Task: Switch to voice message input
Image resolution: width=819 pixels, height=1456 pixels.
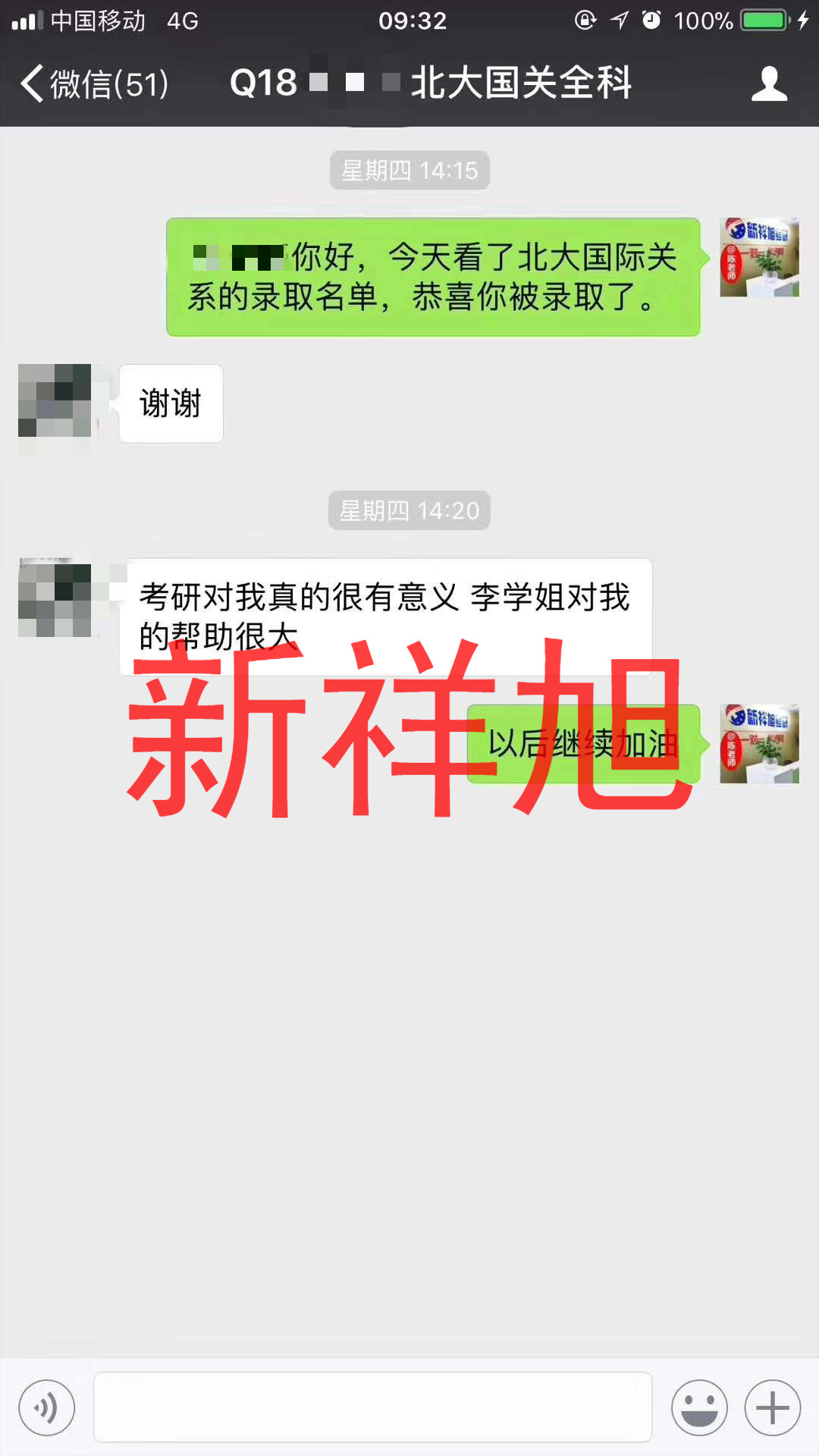Action: click(47, 1407)
